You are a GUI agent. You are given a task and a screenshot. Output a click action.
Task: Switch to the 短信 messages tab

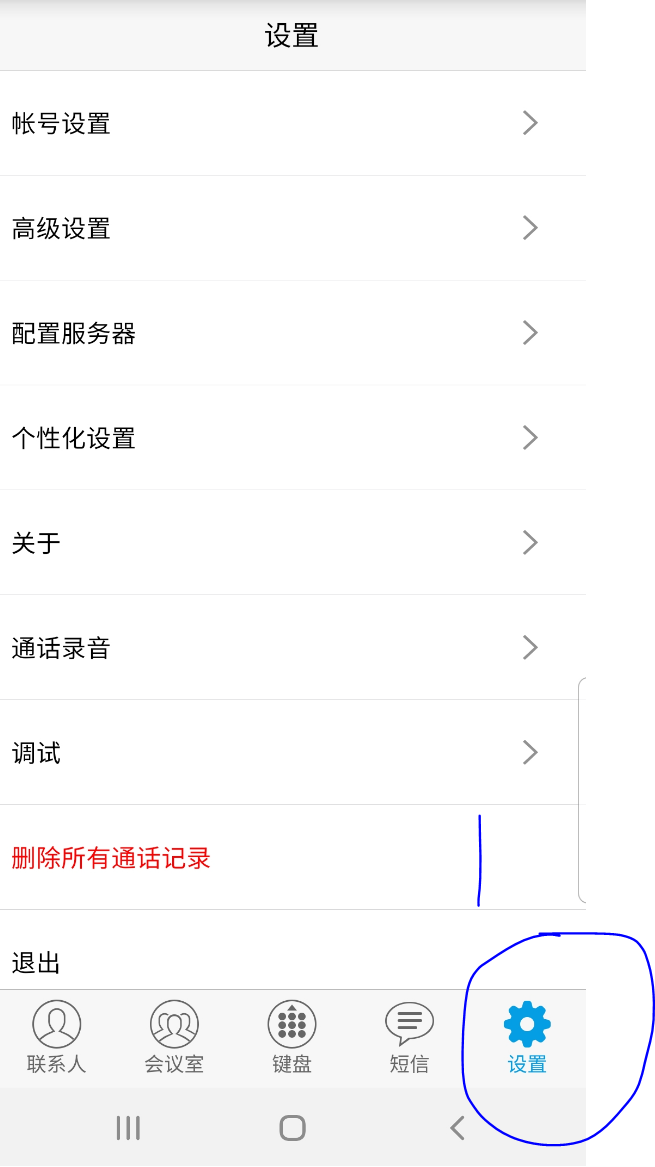click(409, 1037)
